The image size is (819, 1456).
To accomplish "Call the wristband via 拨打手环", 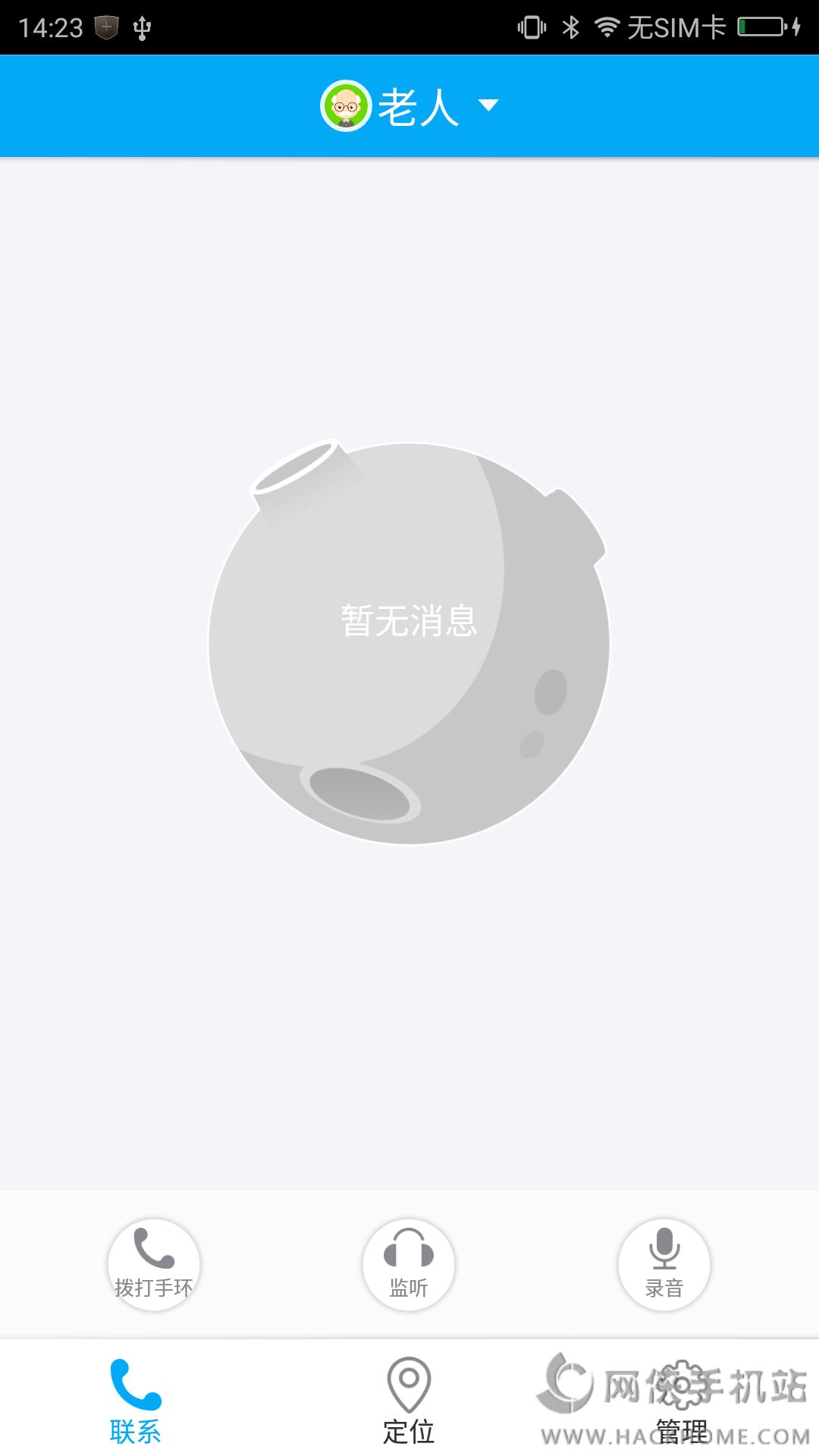I will pos(154,1264).
